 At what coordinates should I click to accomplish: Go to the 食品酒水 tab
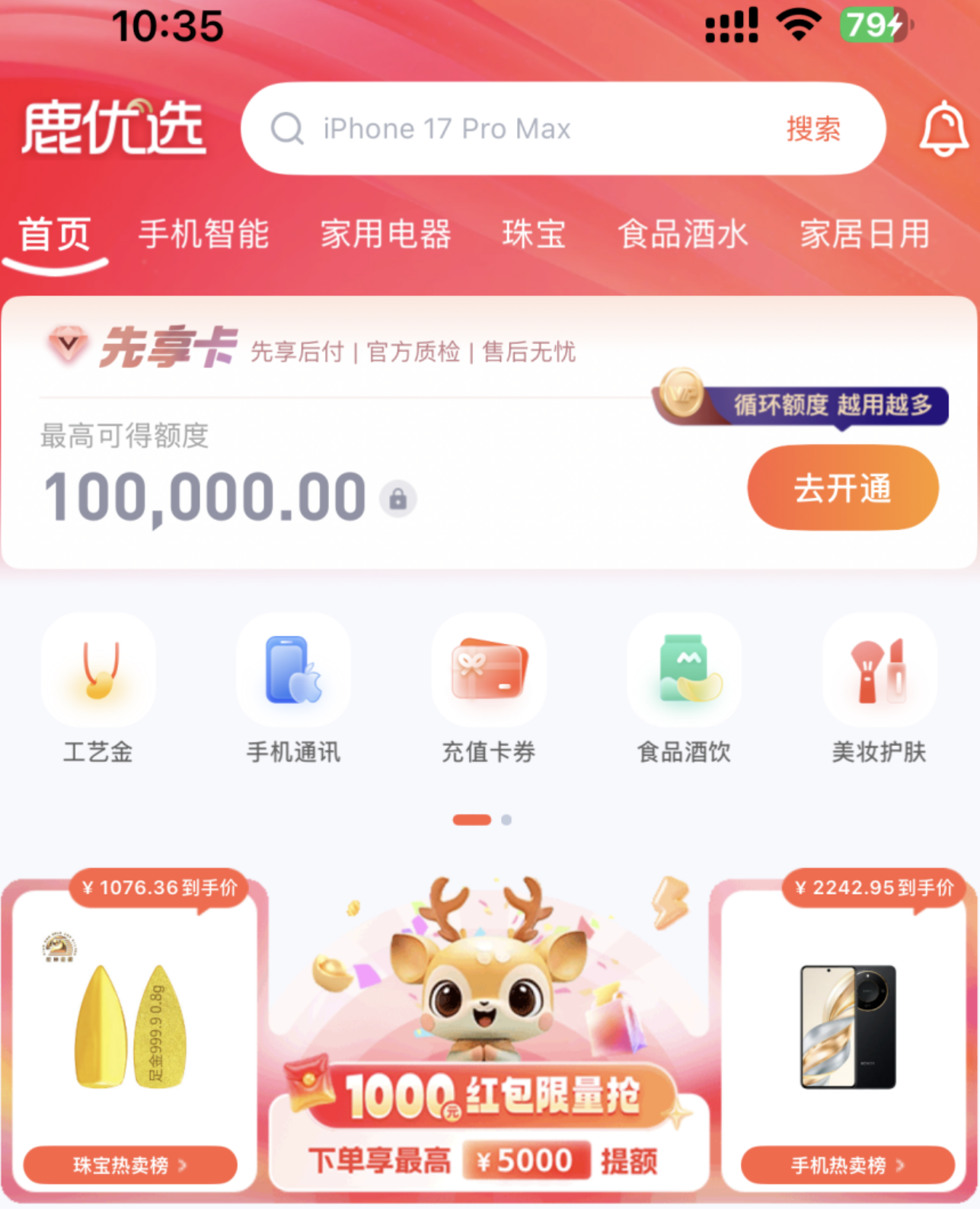tap(683, 234)
